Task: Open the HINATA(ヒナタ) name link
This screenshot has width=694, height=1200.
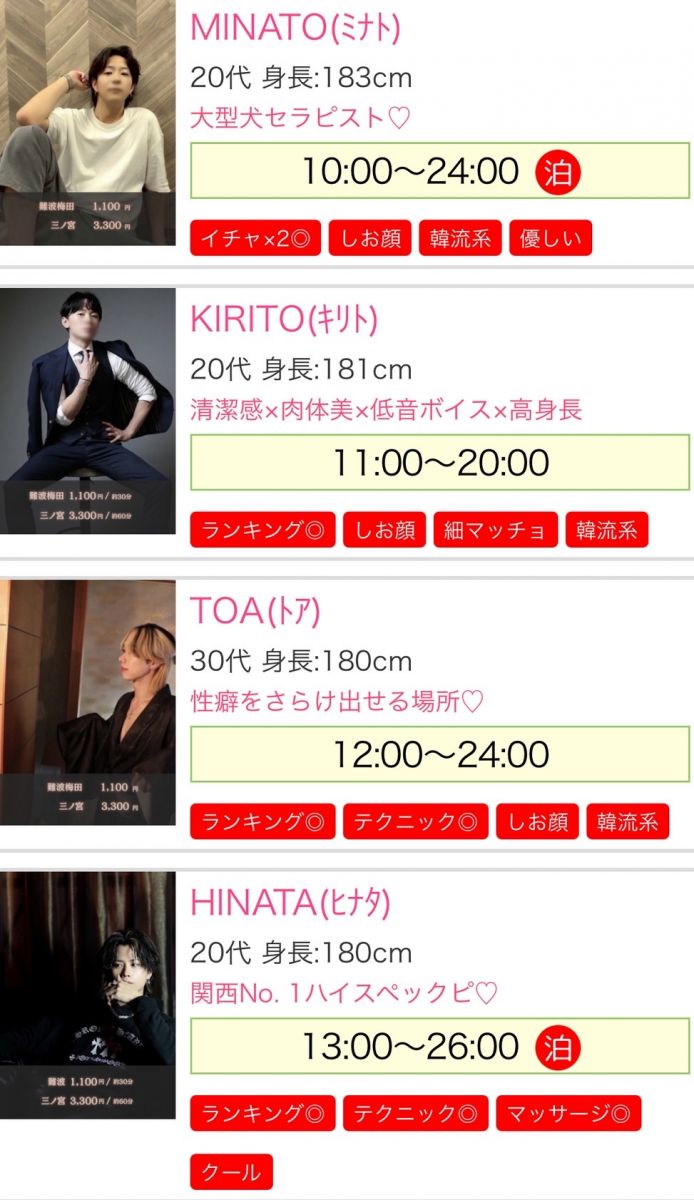Action: [x=290, y=903]
